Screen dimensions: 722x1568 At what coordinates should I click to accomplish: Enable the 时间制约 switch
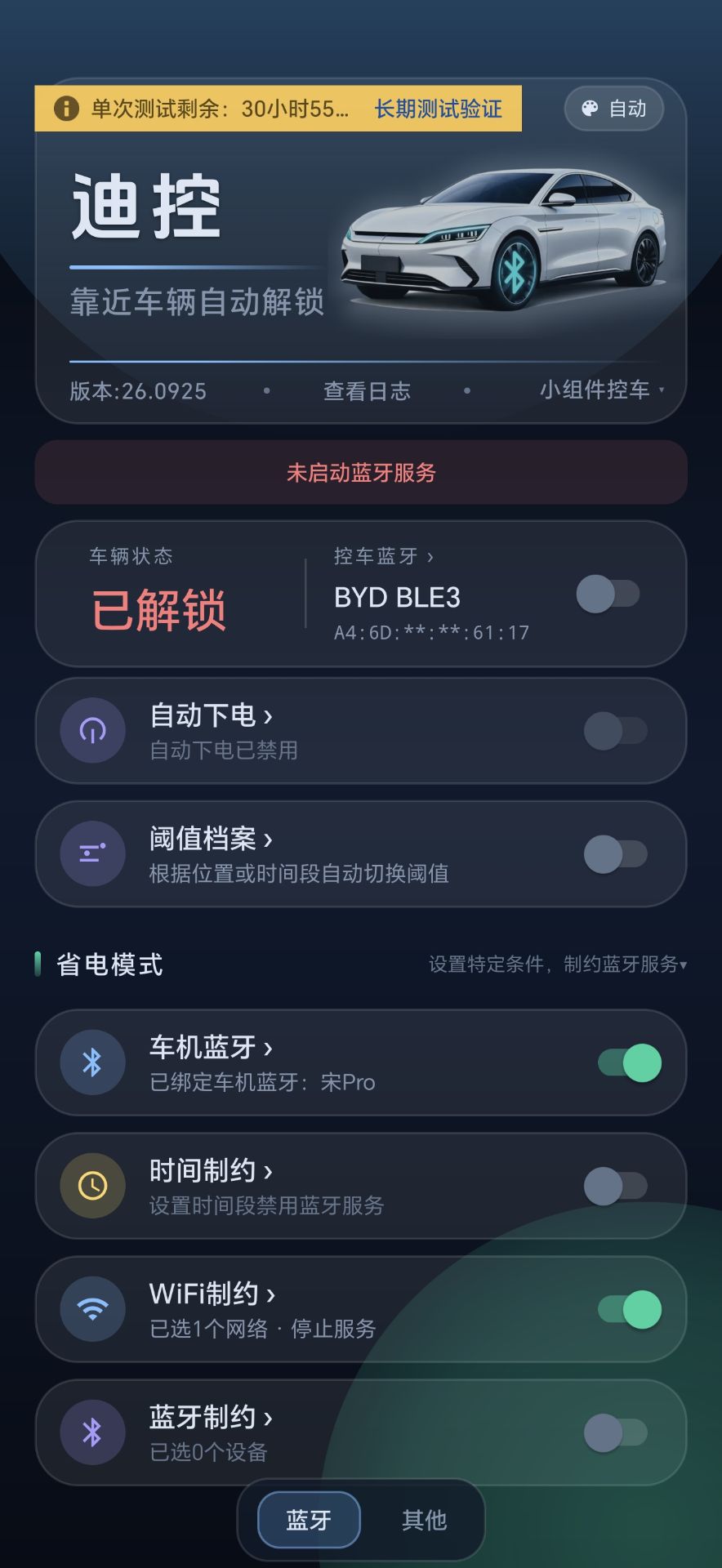616,1187
